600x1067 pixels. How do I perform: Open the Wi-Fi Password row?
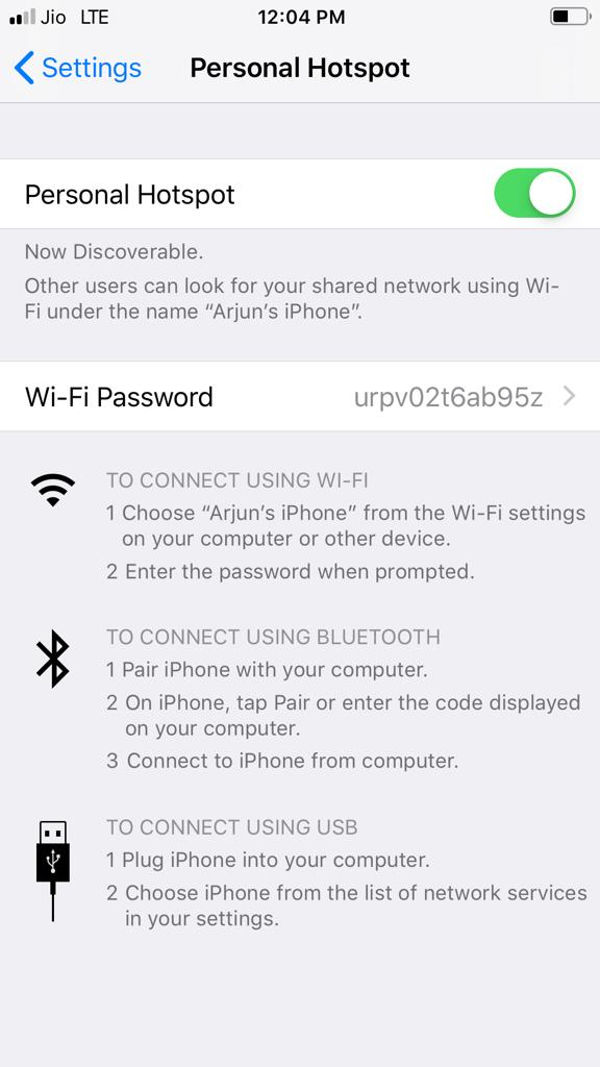[x=300, y=397]
